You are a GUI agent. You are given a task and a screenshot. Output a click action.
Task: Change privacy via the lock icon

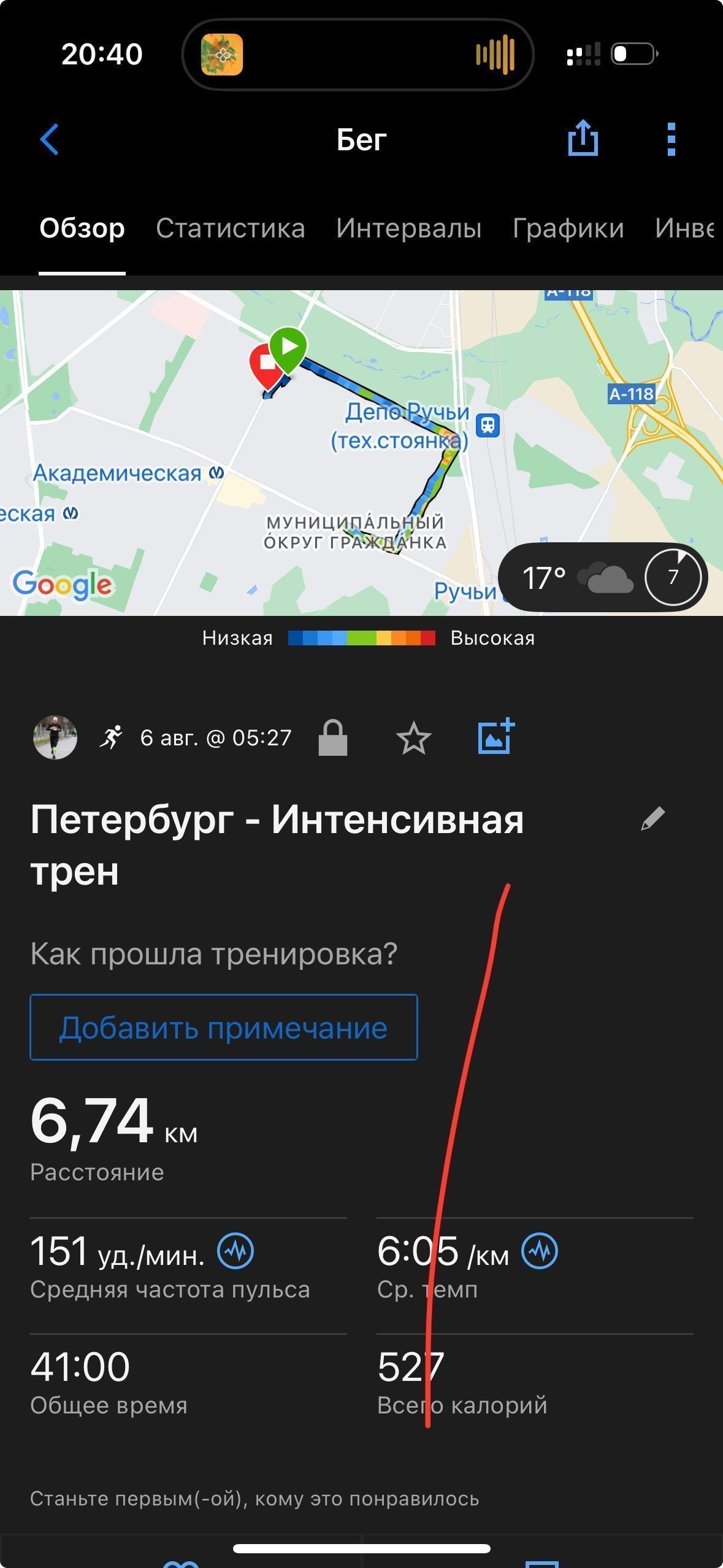(x=333, y=737)
